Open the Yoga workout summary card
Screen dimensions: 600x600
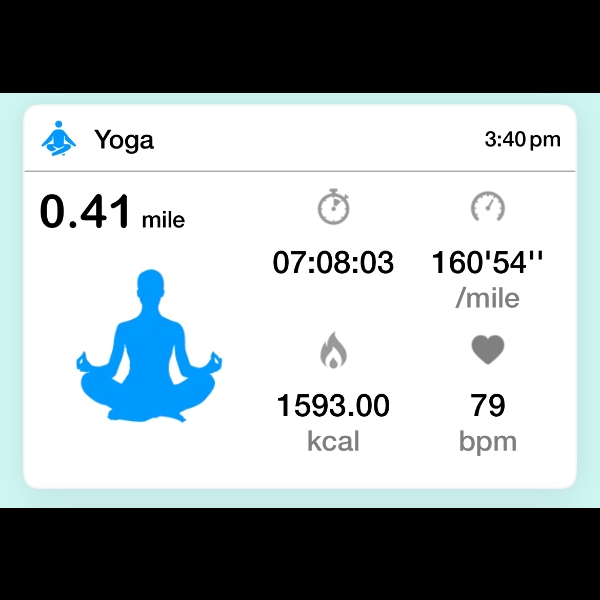[x=300, y=297]
